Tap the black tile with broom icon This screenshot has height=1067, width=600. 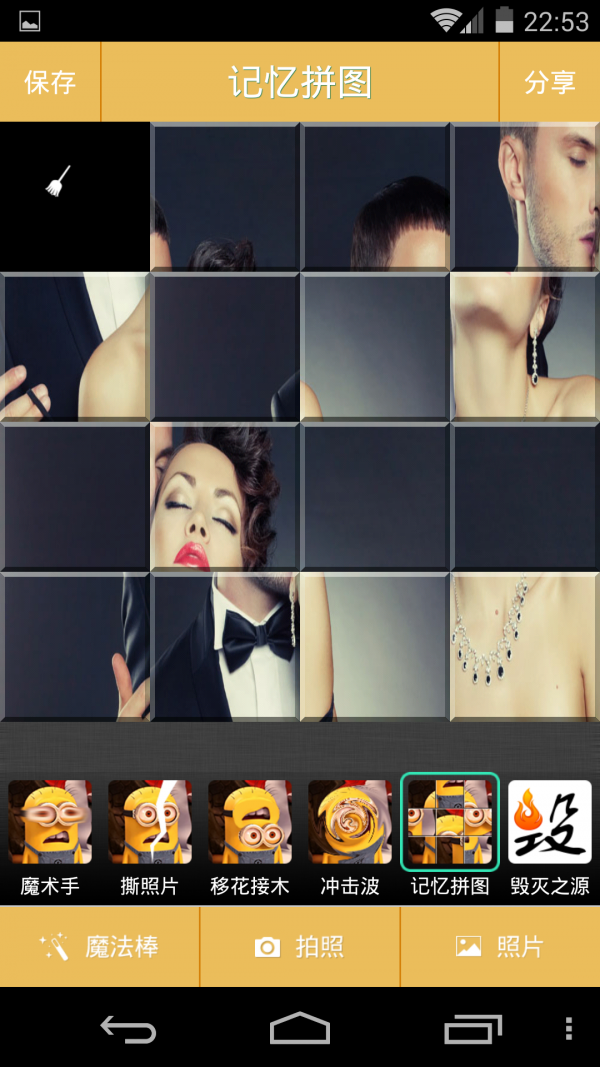(74, 196)
